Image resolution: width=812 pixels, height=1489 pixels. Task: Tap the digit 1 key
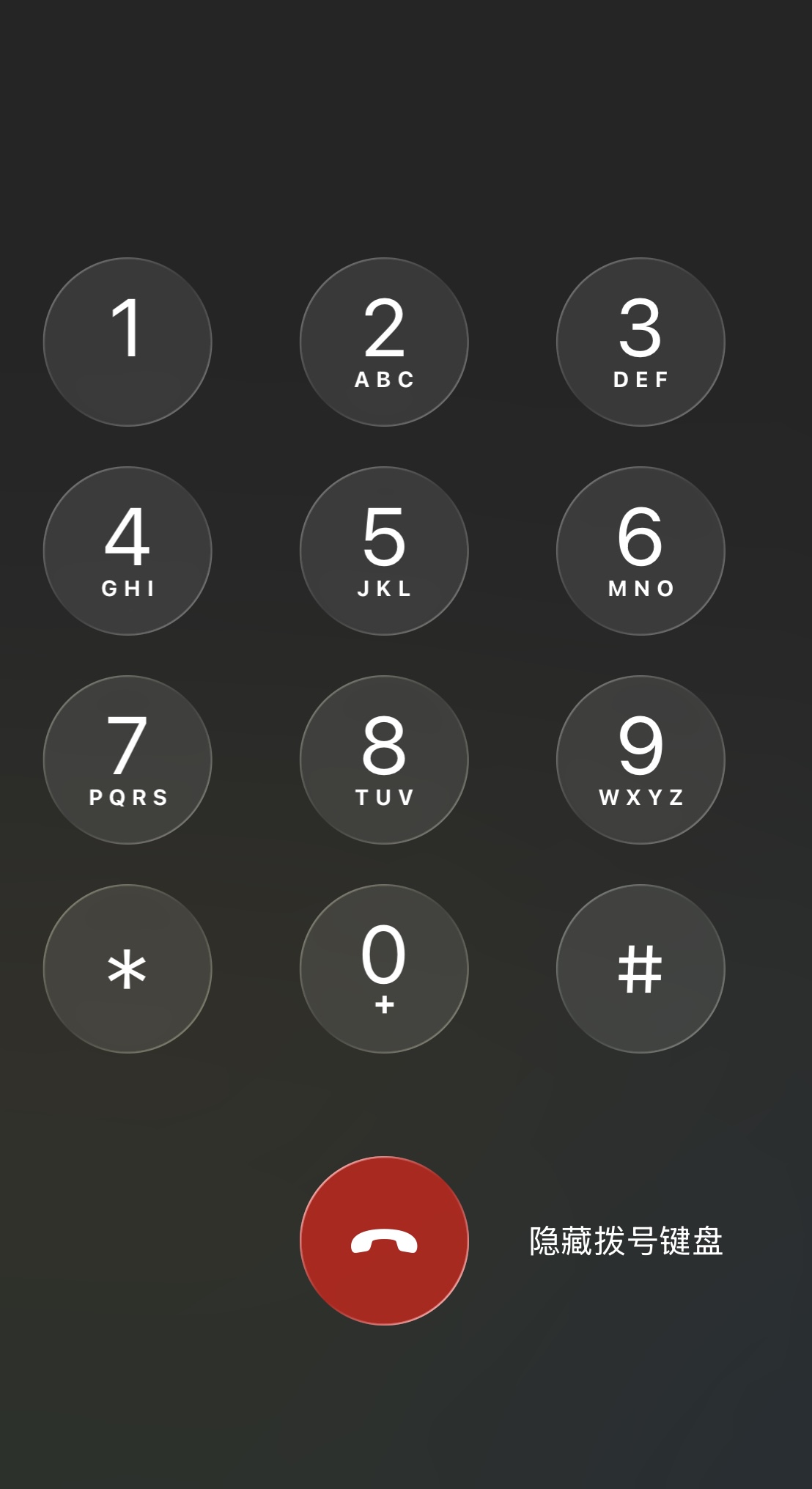tap(128, 342)
